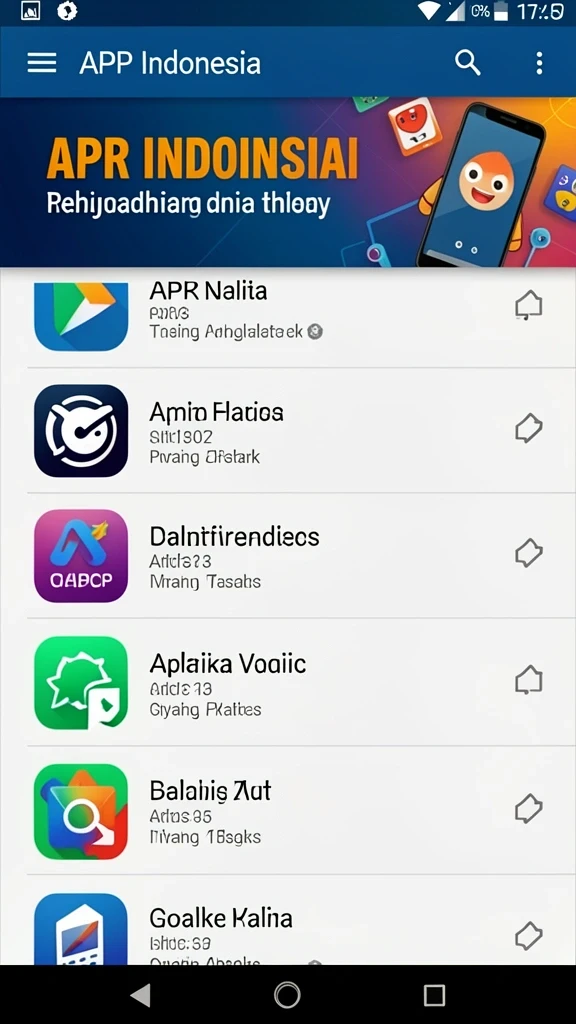Tap the tag icon beside Aplaika Voaiic
Viewport: 576px width, 1024px height.
[528, 680]
